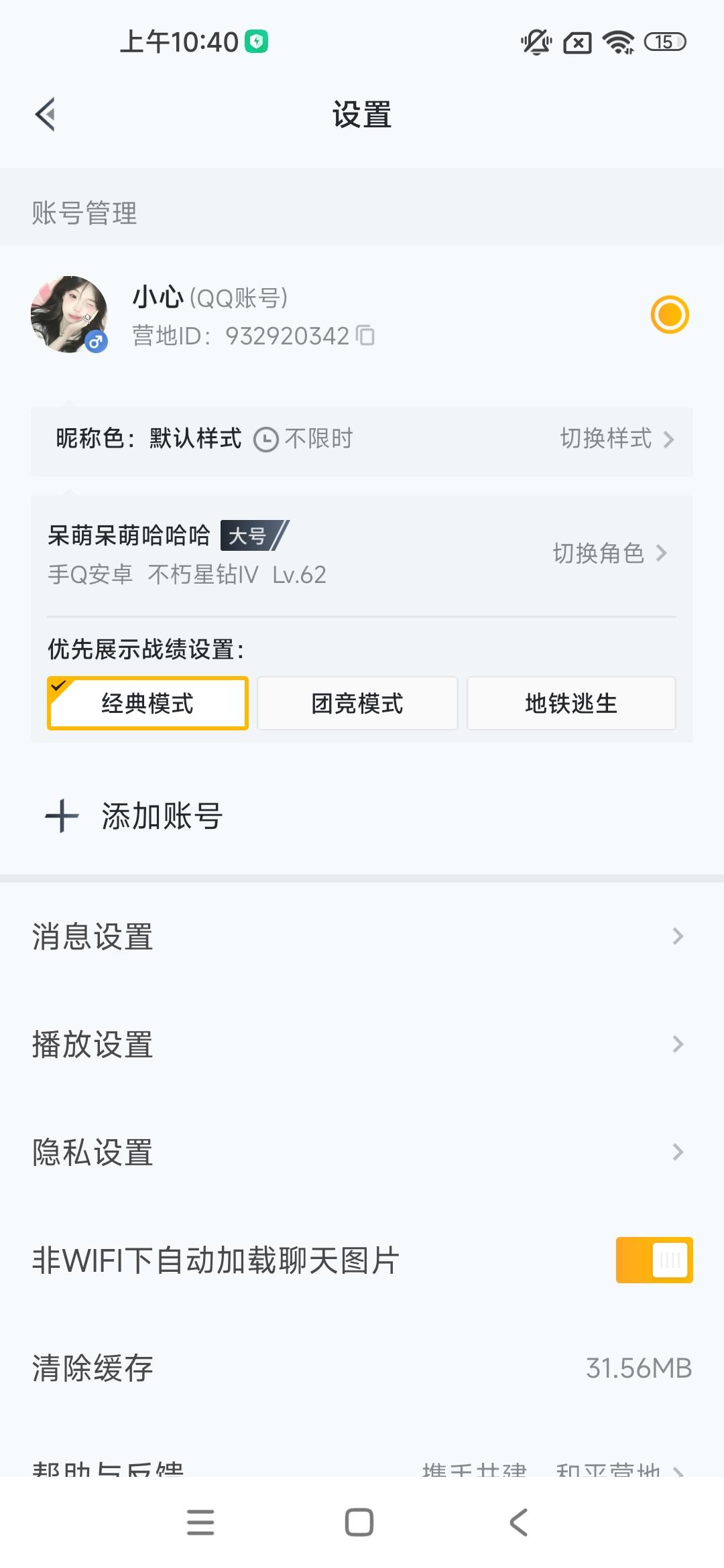Expand 隐私设置 via its chevron

(677, 1152)
